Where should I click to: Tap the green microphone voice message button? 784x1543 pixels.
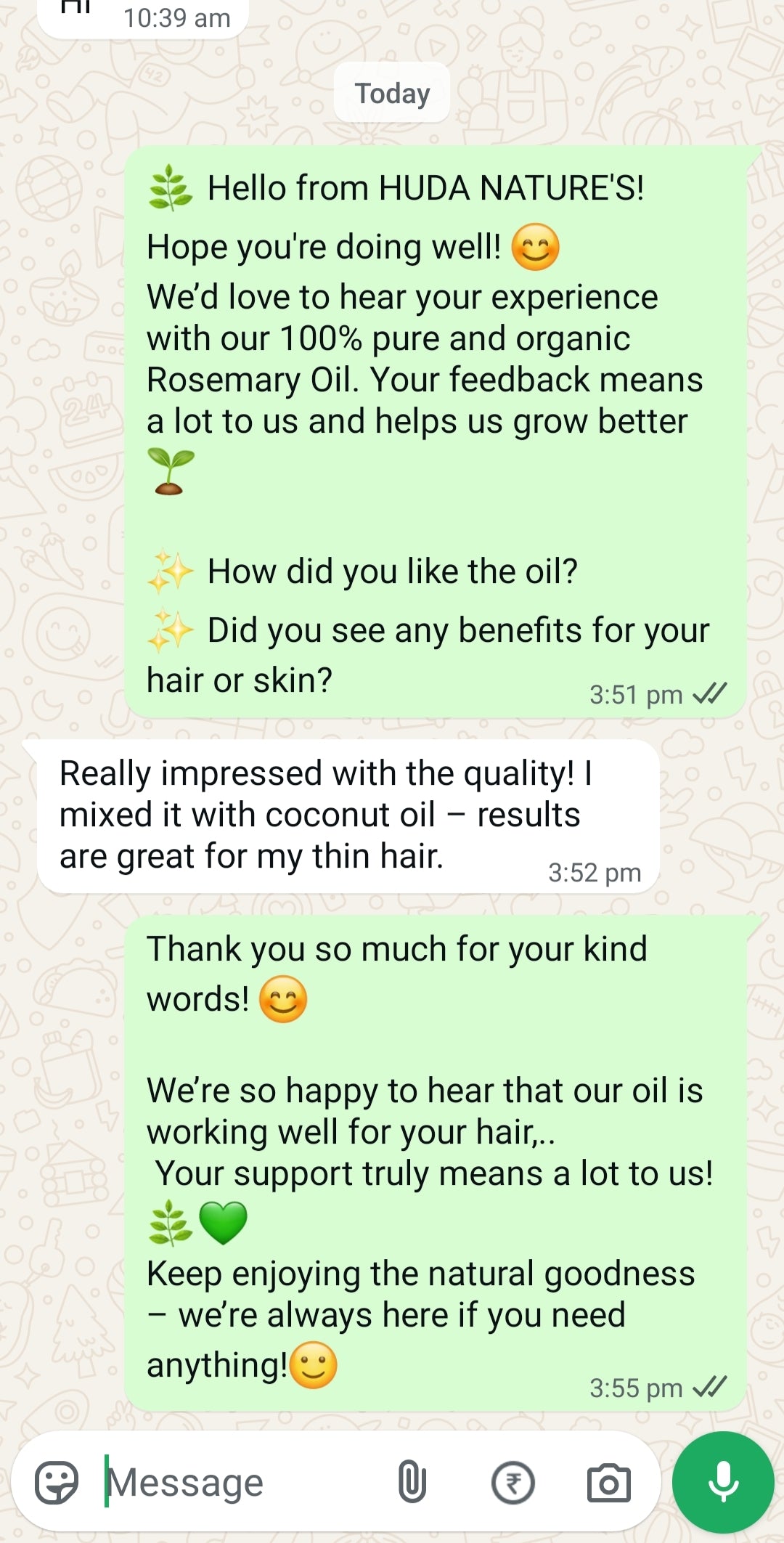[x=723, y=1482]
